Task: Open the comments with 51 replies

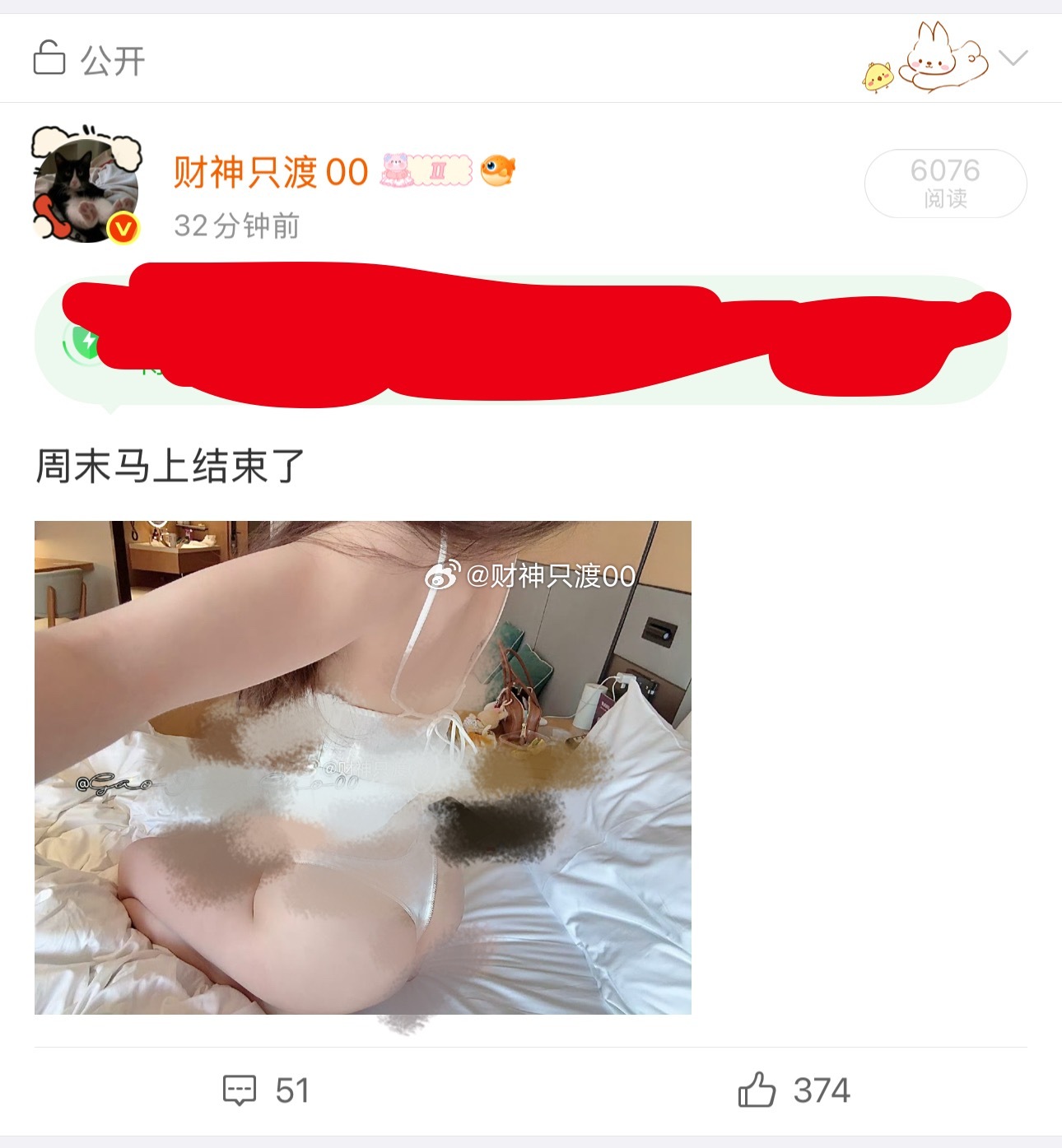Action: (265, 1090)
